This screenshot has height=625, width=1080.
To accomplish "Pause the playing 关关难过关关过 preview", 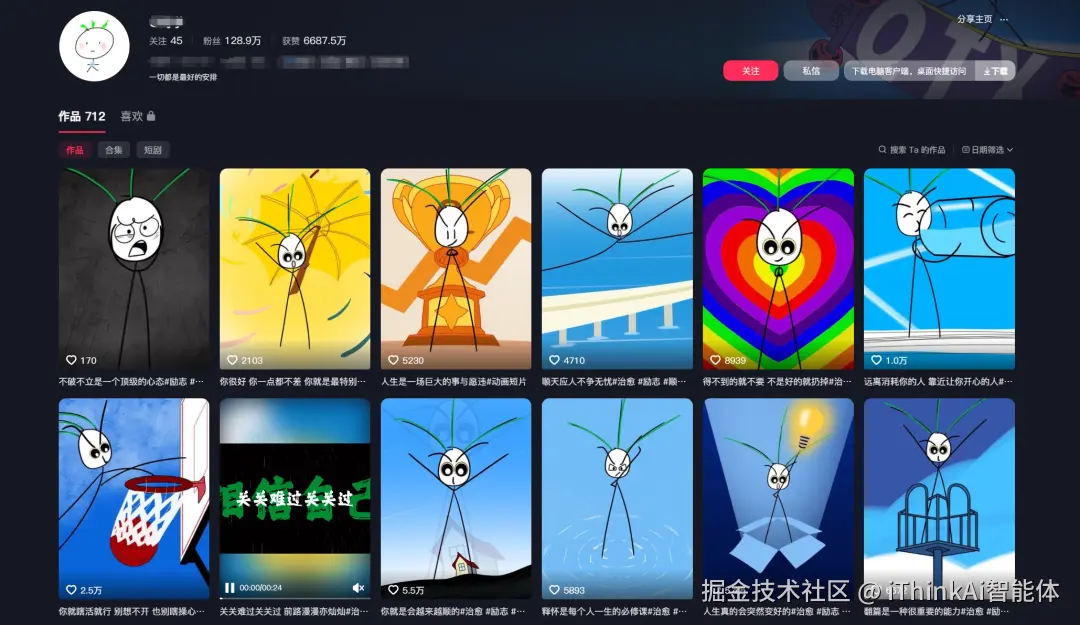I will 230,588.
